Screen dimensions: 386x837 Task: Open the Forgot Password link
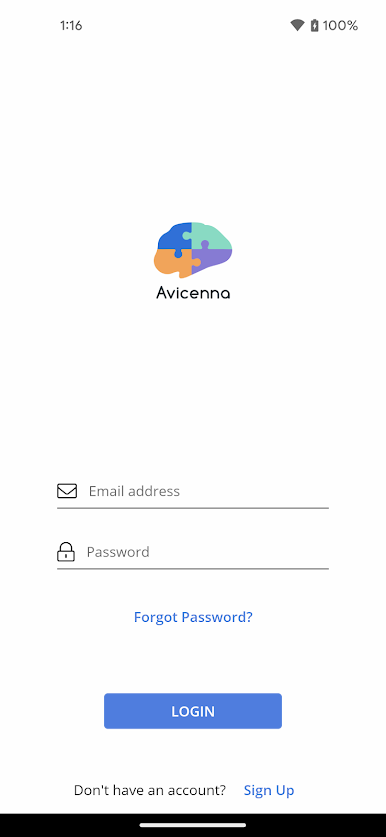point(193,617)
